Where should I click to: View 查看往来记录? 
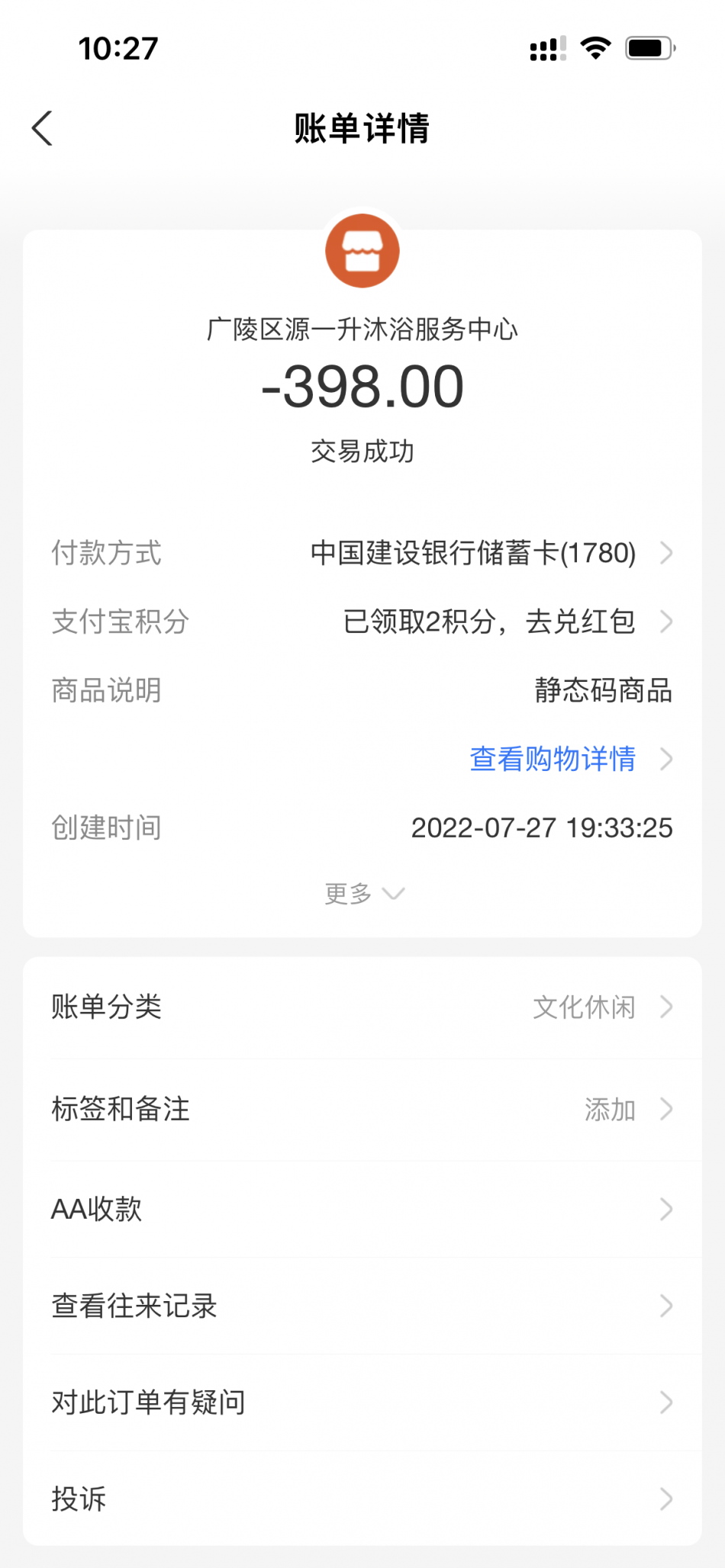362,1306
